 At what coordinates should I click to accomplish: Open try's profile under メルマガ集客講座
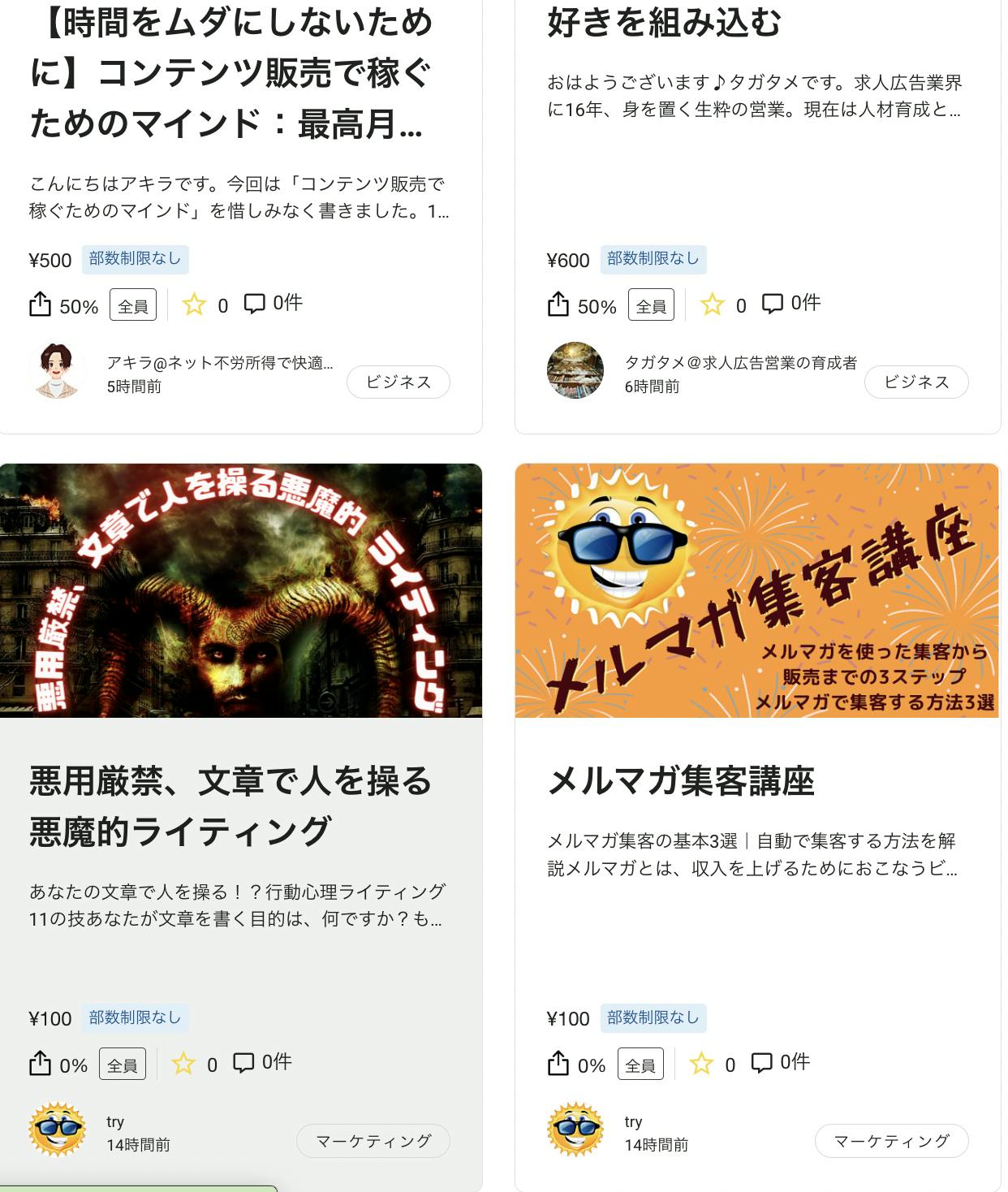point(575,1129)
